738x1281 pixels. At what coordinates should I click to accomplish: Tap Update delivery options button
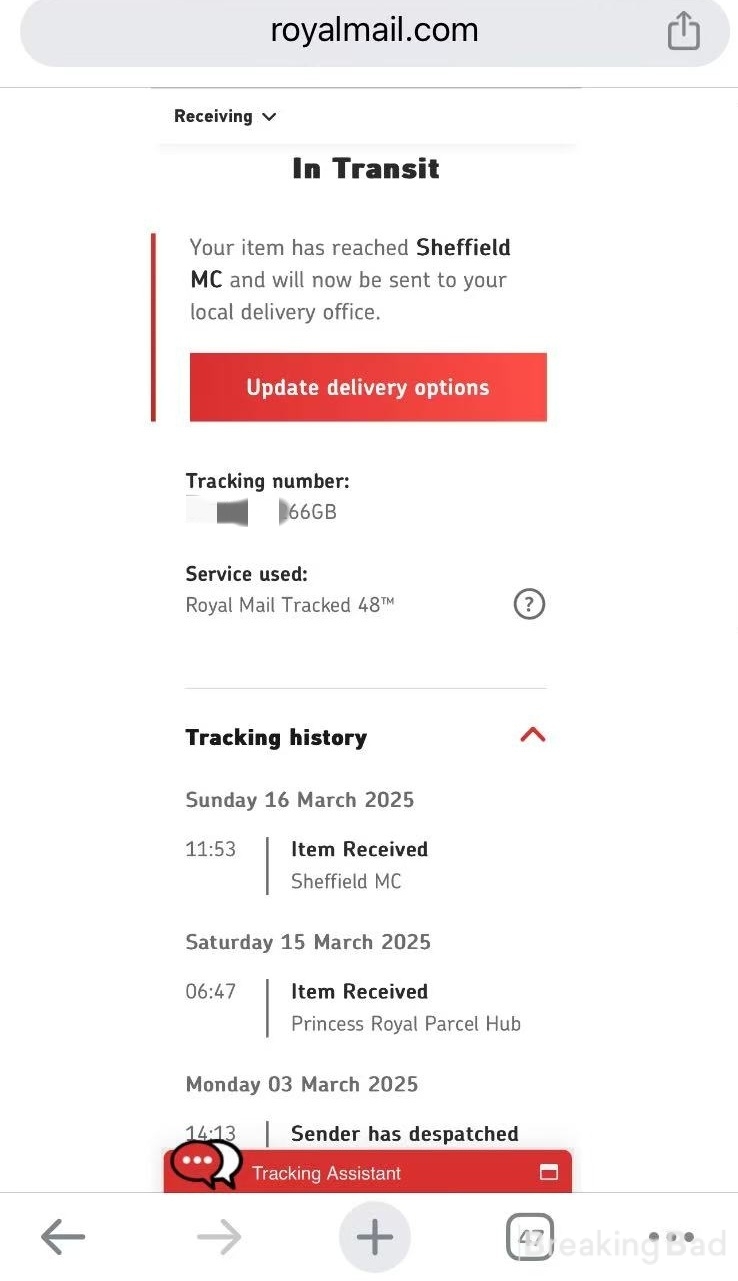pos(368,387)
